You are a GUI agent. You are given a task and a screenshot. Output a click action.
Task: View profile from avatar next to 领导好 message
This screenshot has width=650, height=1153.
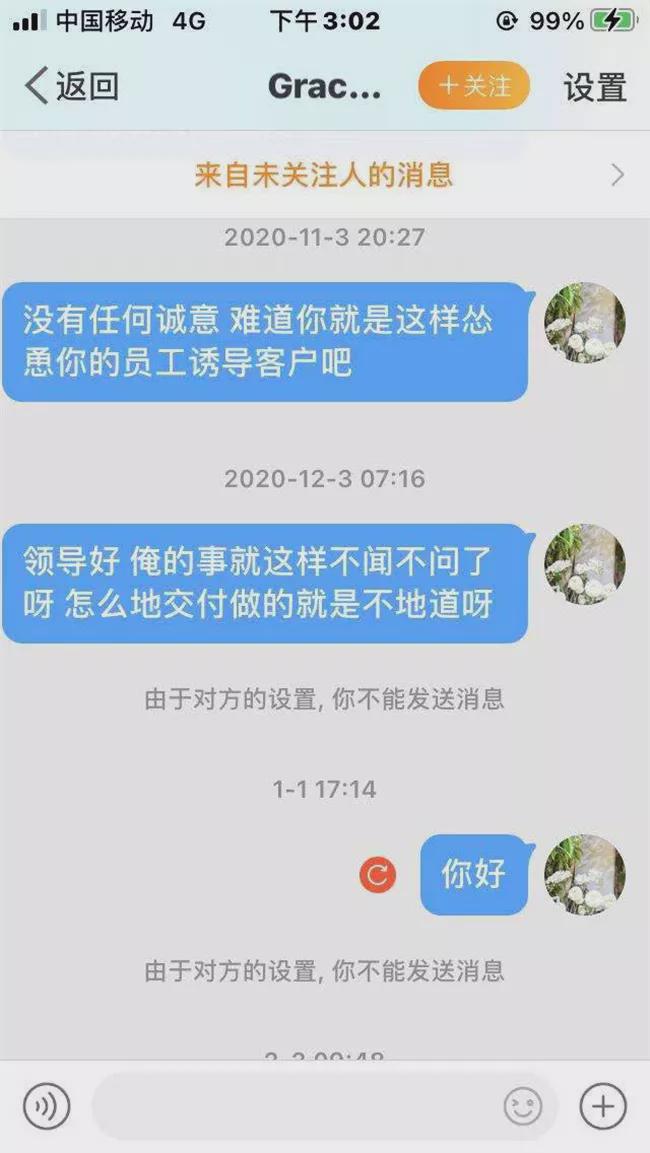[584, 564]
